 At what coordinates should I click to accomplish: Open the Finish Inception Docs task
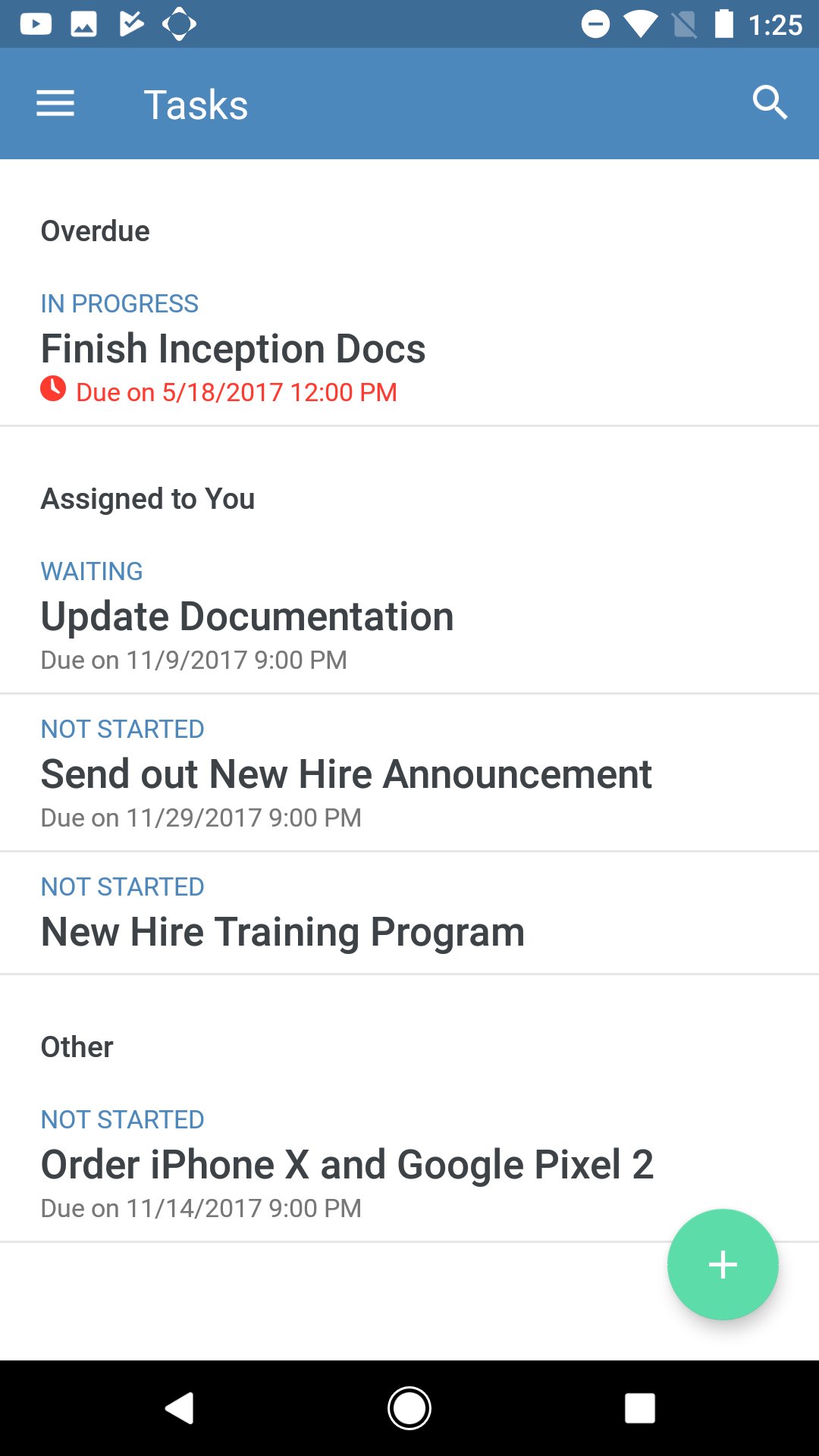(409, 349)
